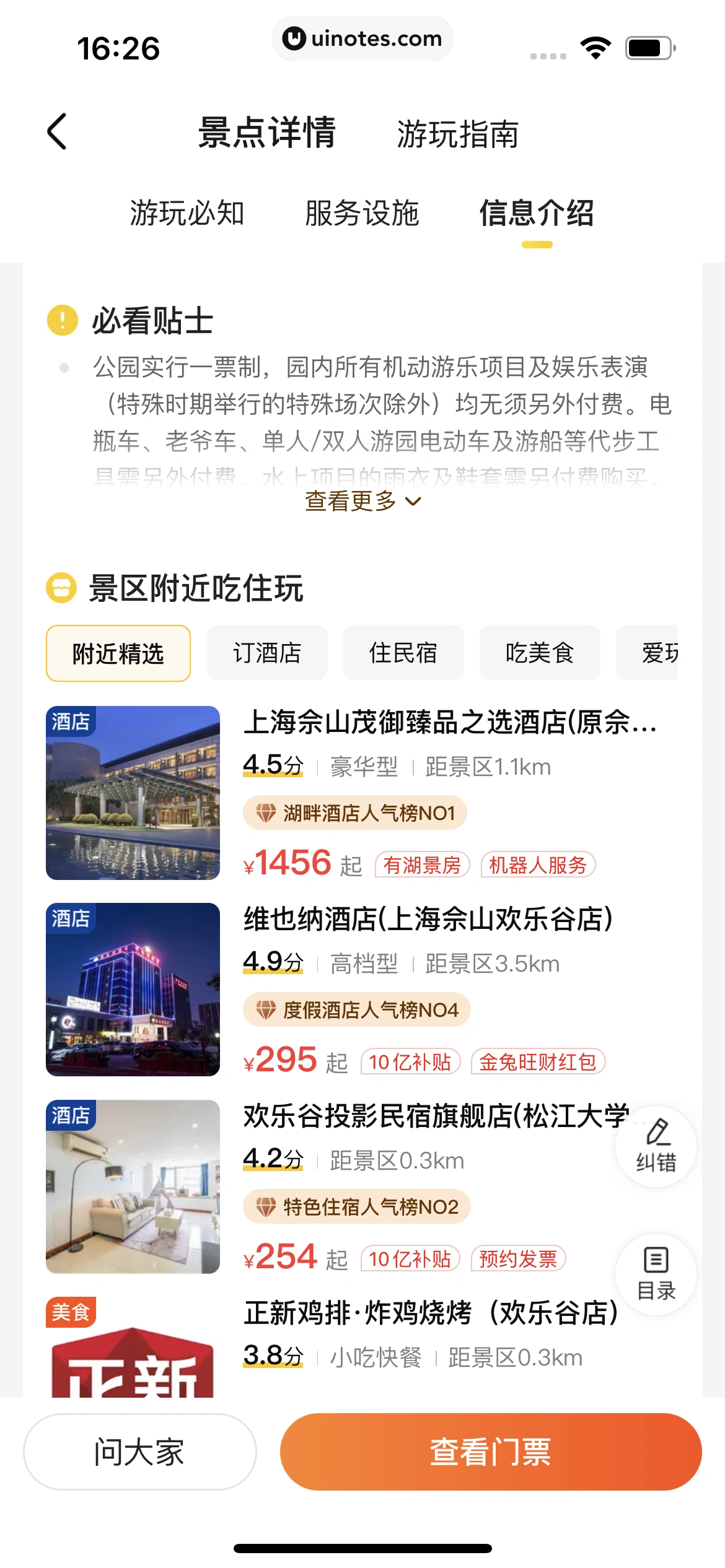Jump to the 游玩必知 section

pyautogui.click(x=187, y=214)
